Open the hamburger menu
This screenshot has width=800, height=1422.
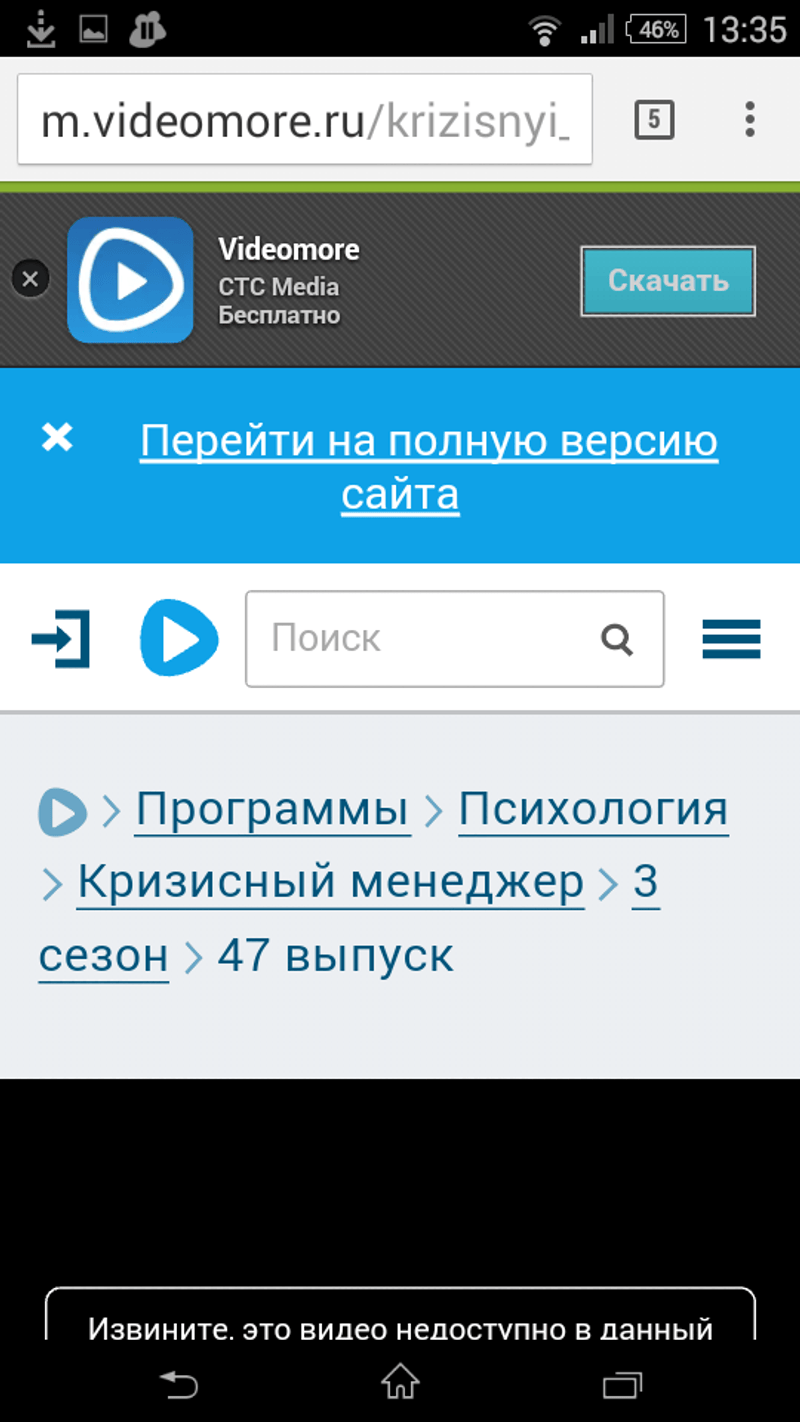tap(731, 639)
